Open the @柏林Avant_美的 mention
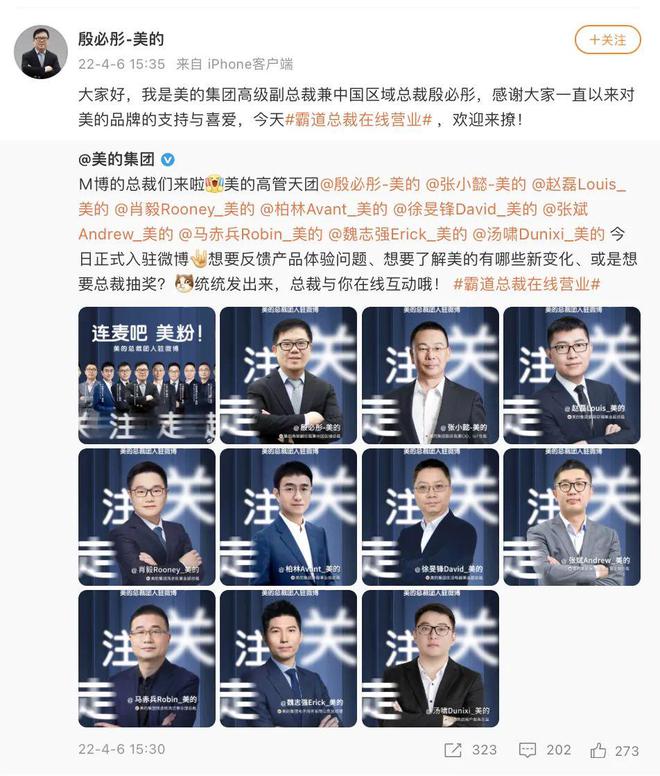The width and height of the screenshot is (660, 776). 309,209
